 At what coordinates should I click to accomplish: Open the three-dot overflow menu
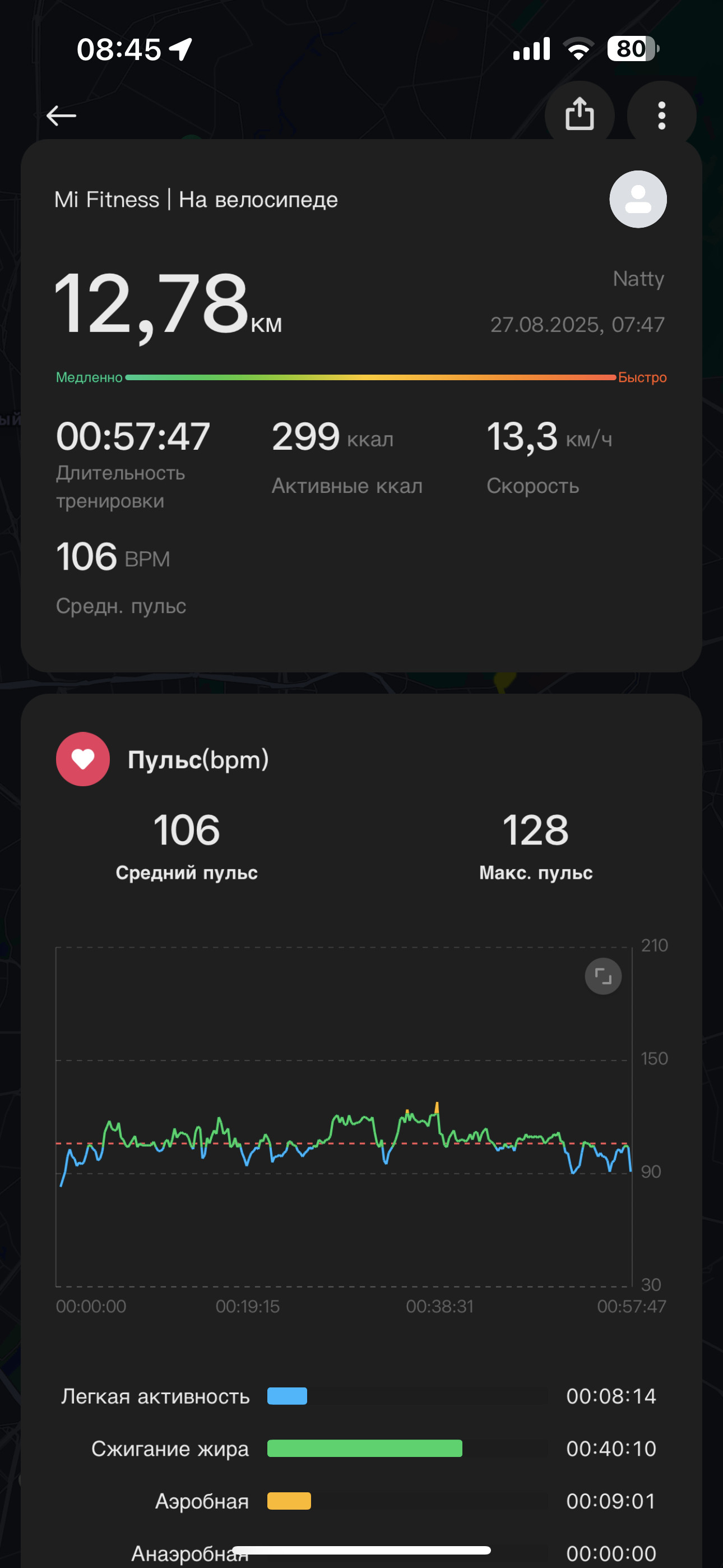[661, 115]
